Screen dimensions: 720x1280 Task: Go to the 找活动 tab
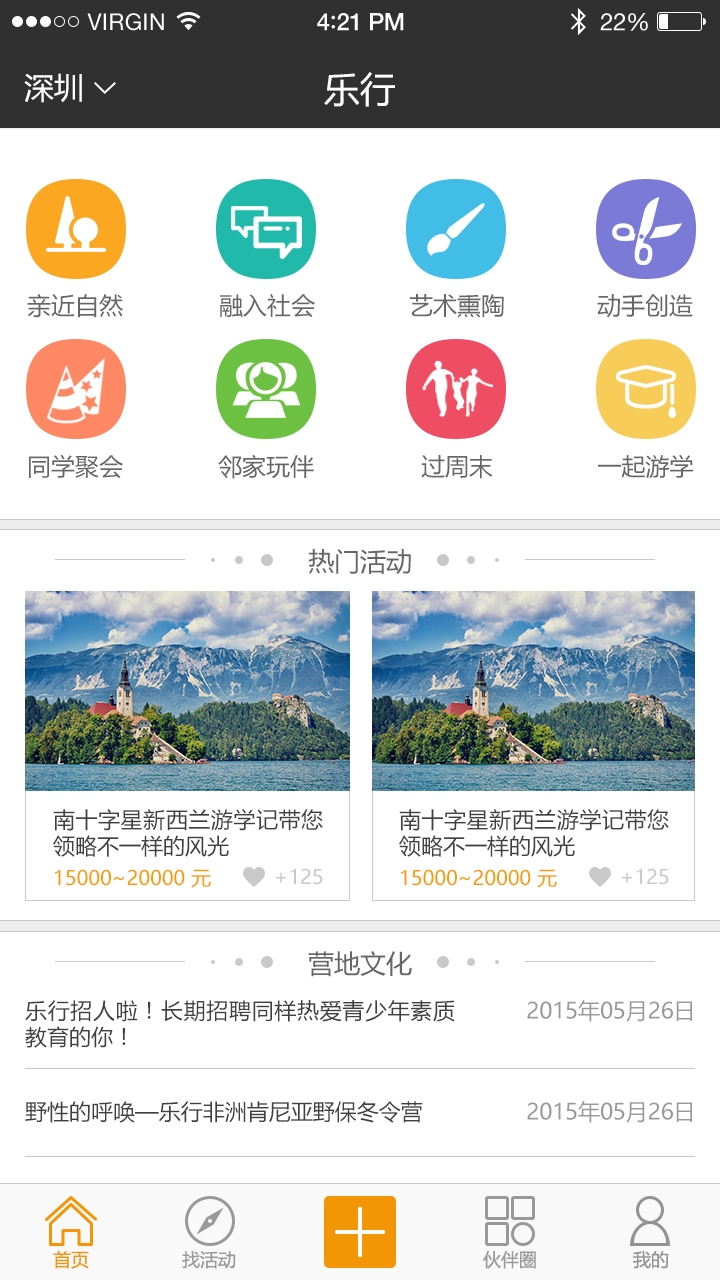[x=209, y=1232]
